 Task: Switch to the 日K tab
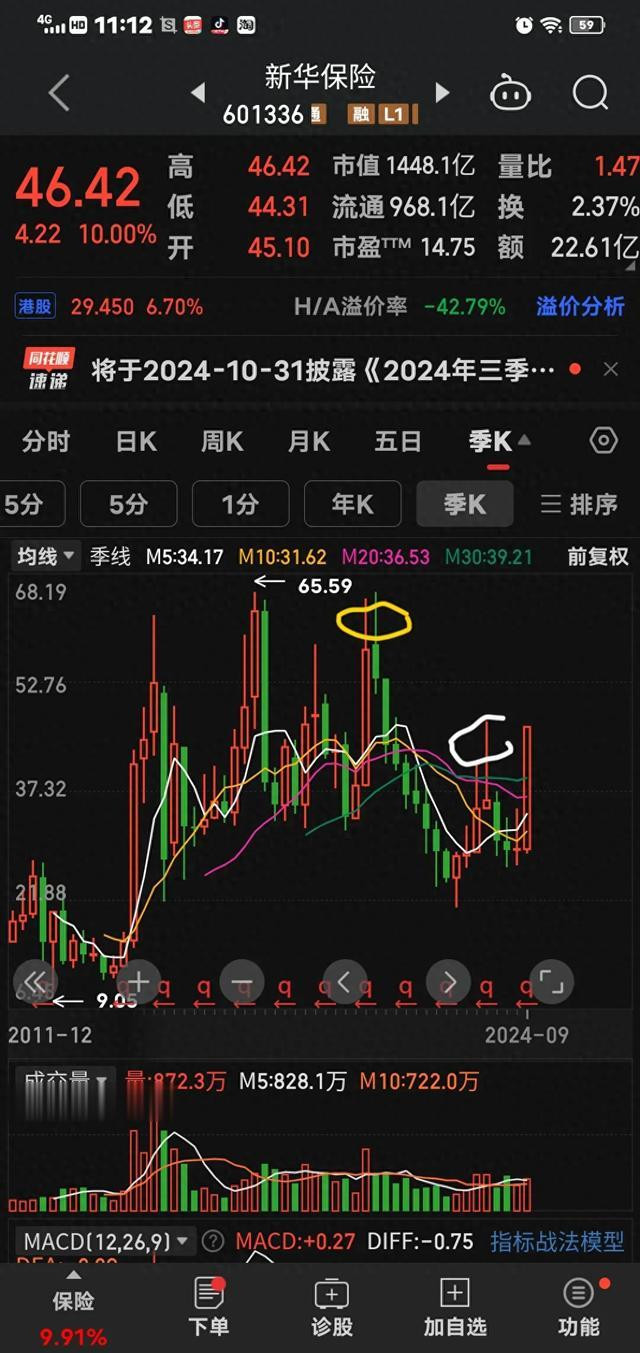[x=136, y=441]
